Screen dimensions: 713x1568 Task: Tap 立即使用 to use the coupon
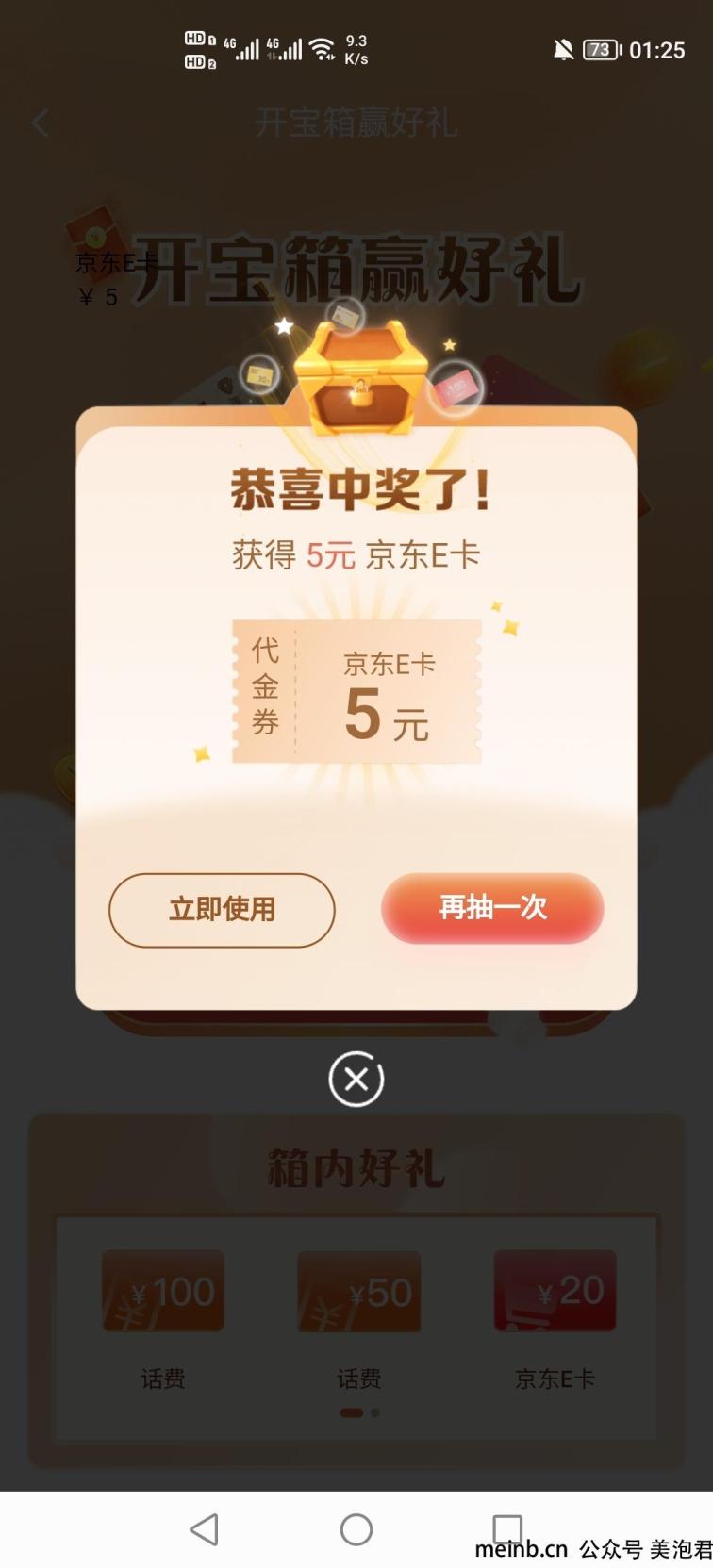click(222, 910)
